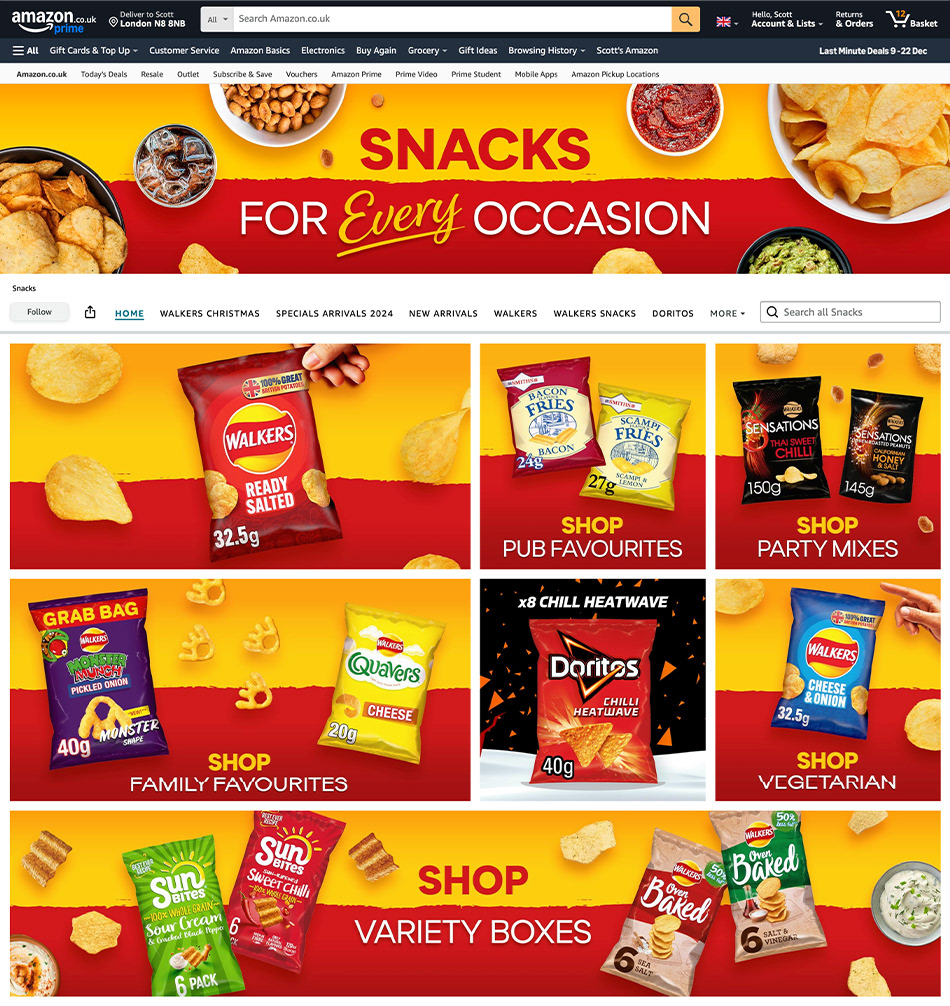Go to Today's Deals link

pos(104,74)
